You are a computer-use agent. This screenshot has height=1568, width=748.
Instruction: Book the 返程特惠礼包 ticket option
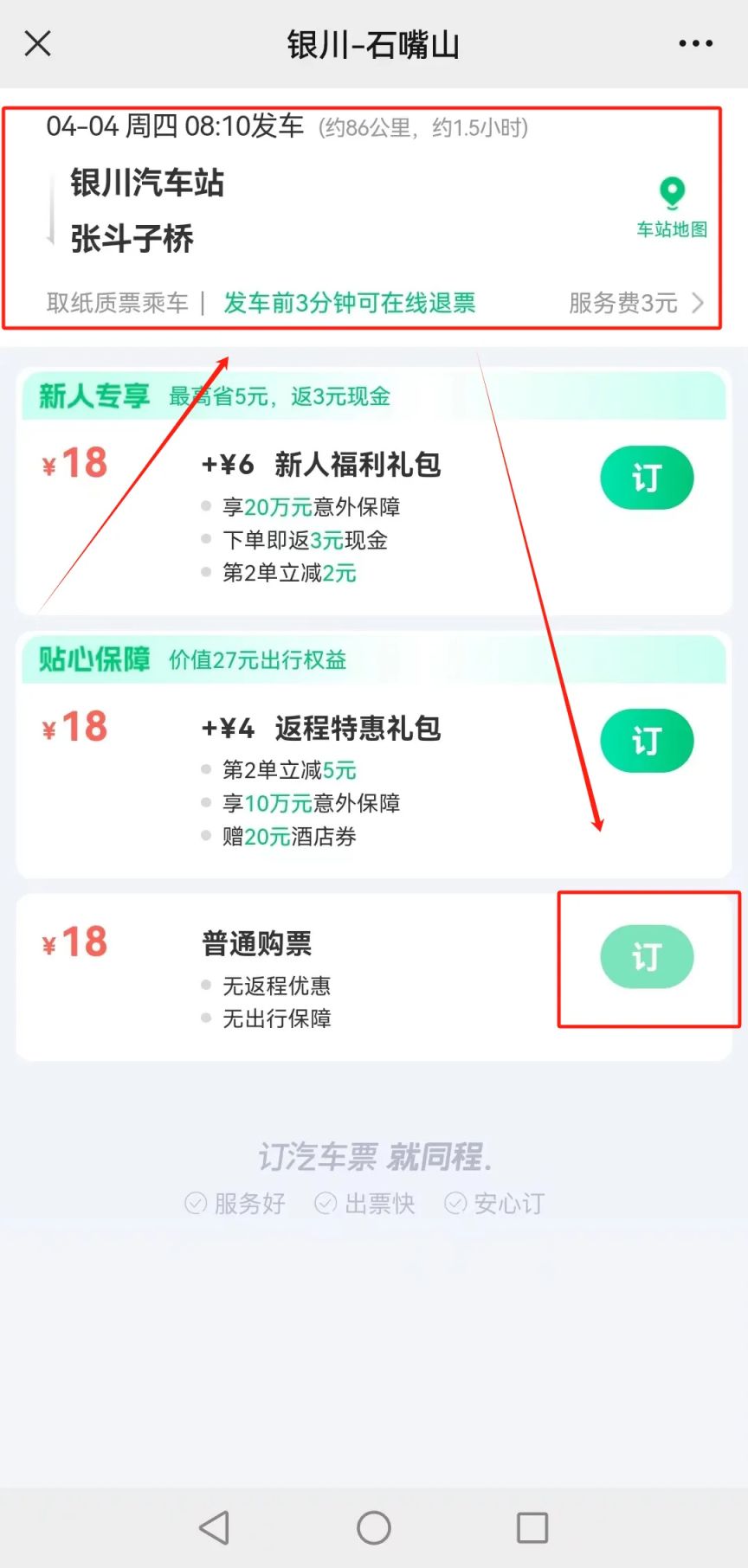pyautogui.click(x=647, y=741)
